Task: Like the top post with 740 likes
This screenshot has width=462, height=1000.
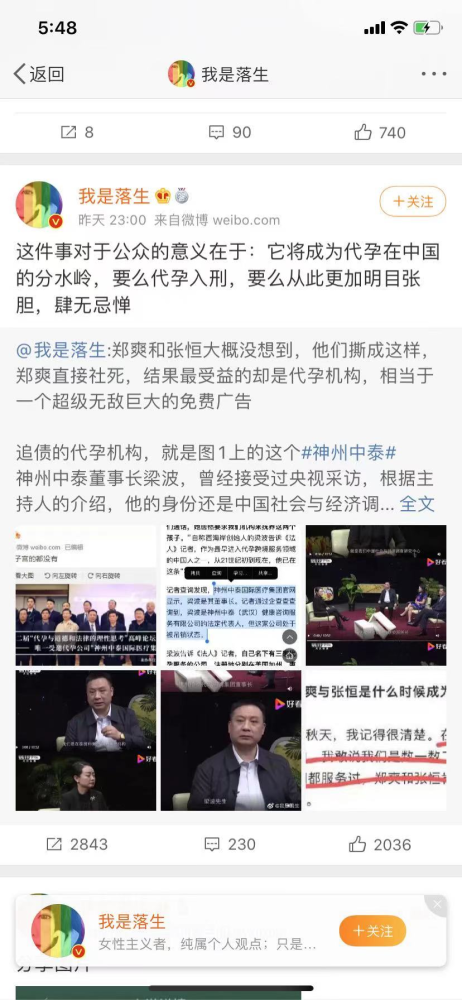Action: click(x=380, y=132)
